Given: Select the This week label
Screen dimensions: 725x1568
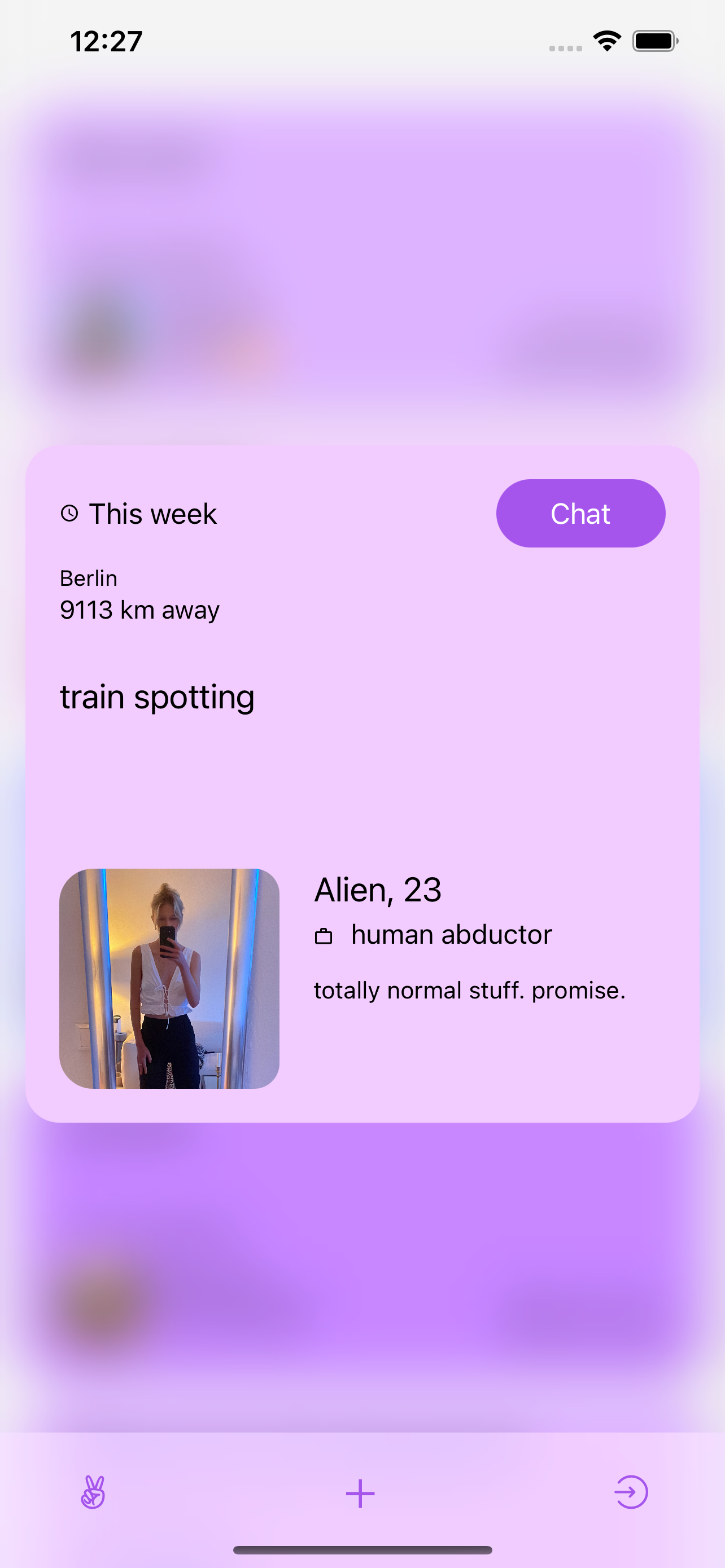Looking at the screenshot, I should point(154,513).
